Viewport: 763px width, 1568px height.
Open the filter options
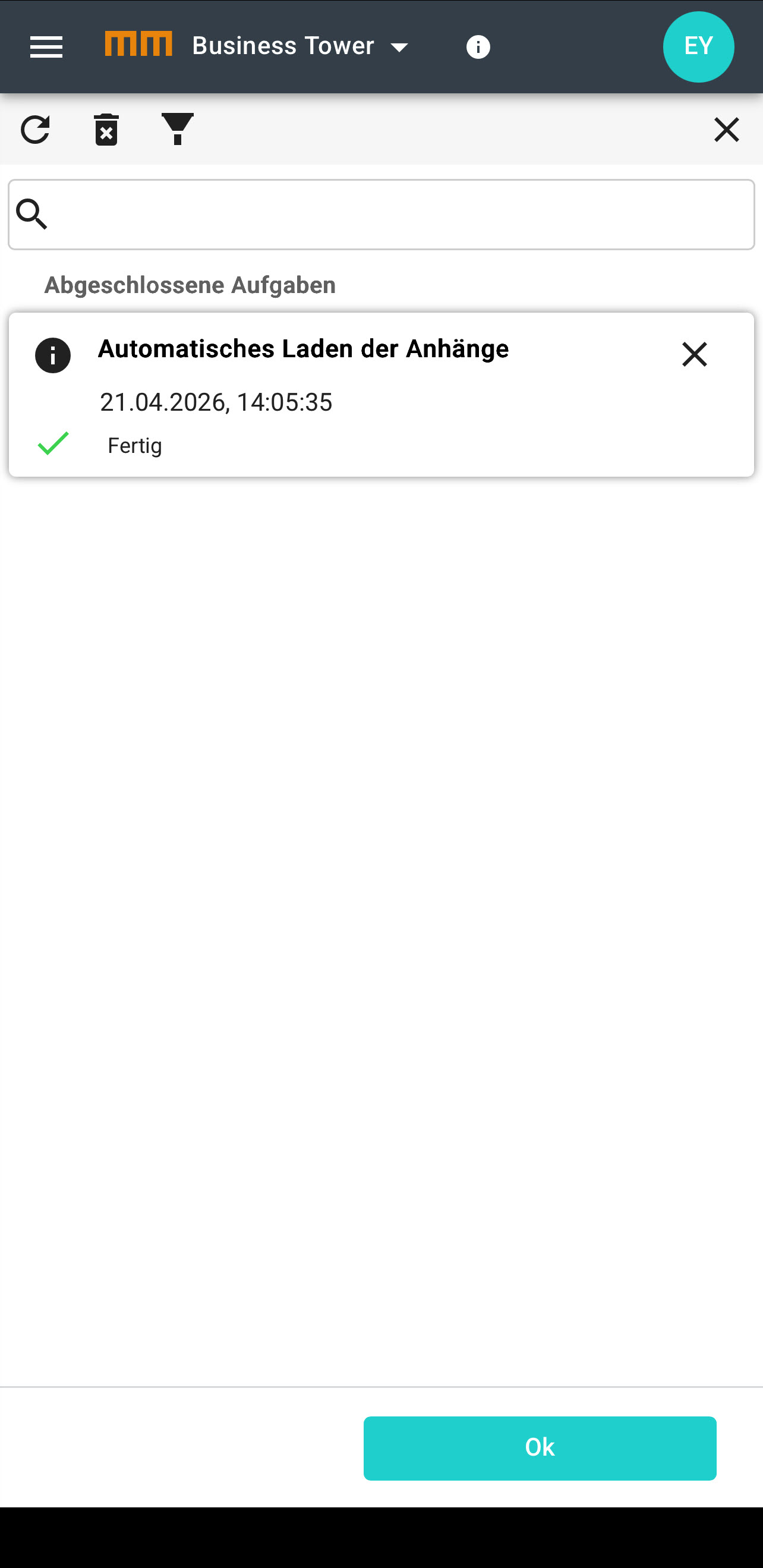(x=177, y=128)
